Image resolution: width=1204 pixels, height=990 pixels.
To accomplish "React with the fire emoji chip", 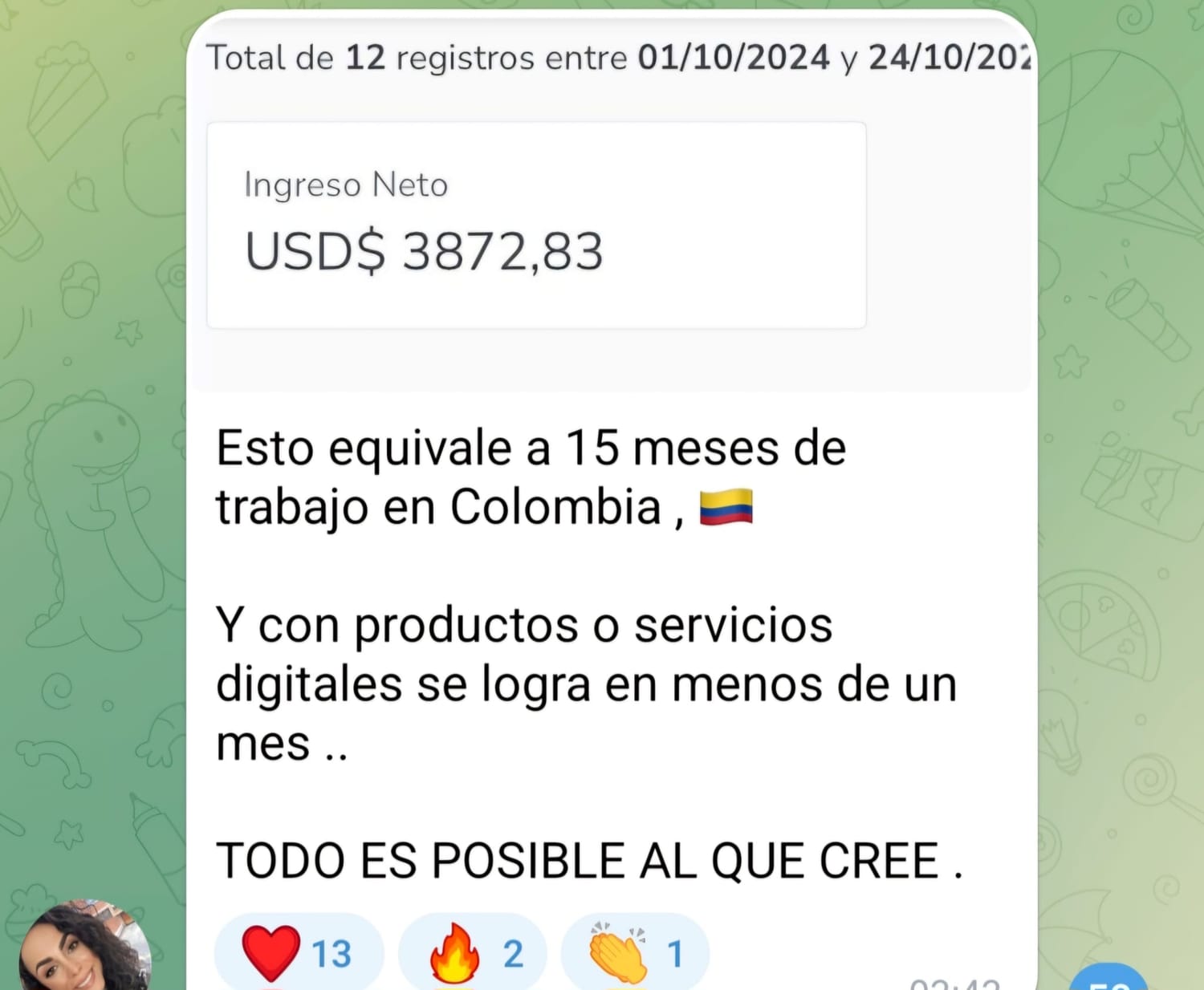I will click(x=473, y=952).
